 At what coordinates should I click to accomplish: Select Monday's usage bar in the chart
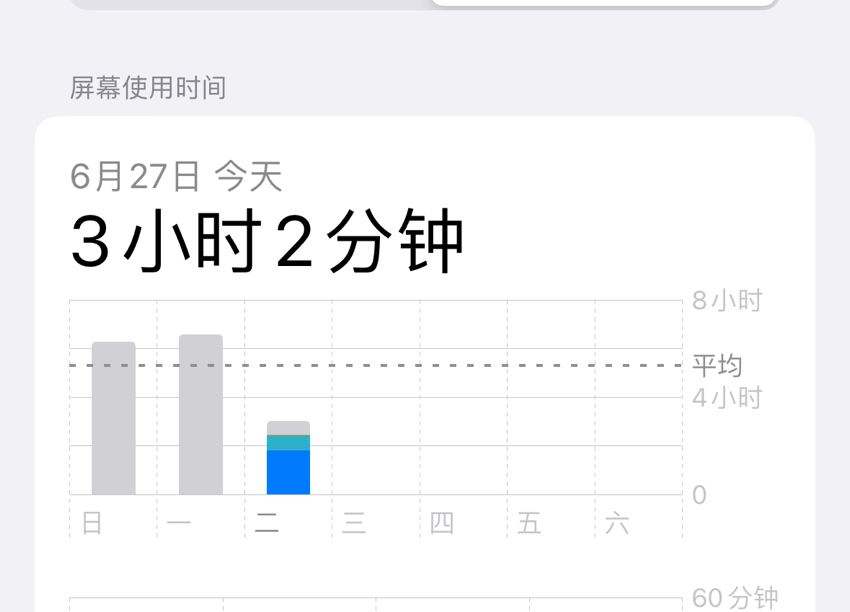[200, 414]
